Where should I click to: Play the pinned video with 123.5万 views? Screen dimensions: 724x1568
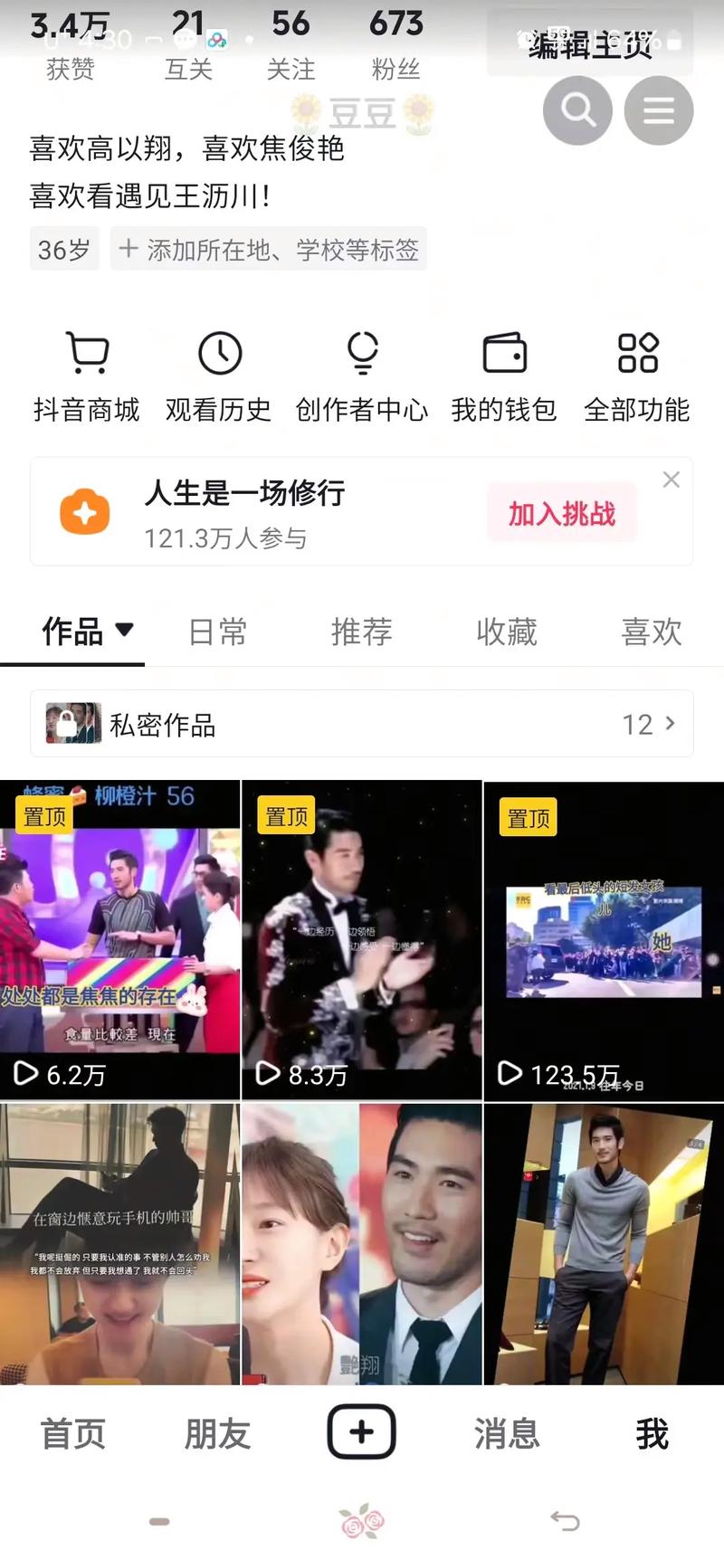coord(603,938)
